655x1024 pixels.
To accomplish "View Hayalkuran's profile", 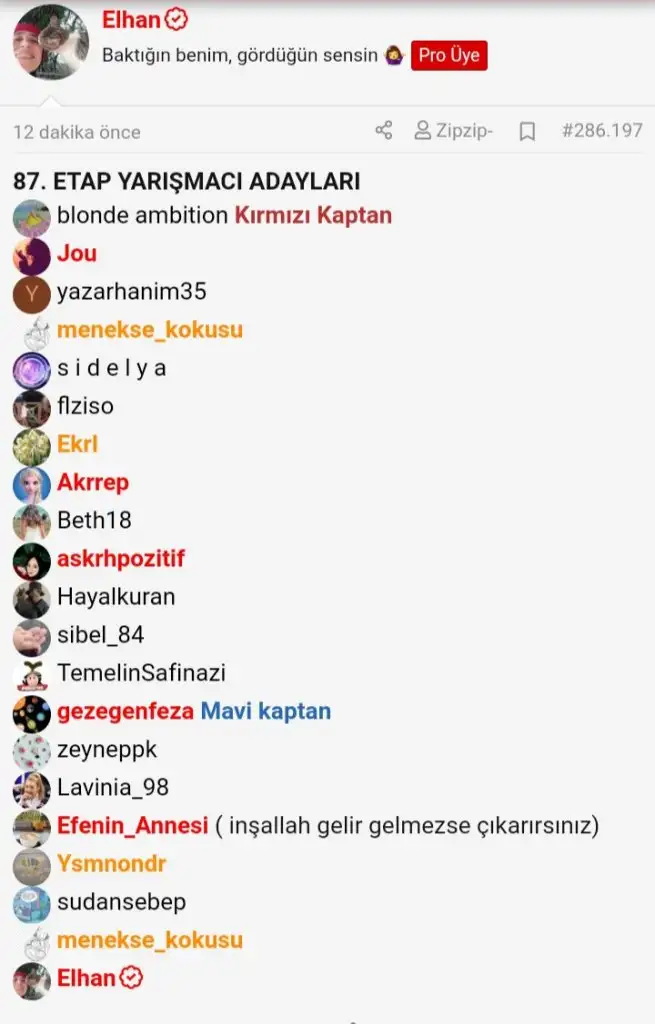I will pyautogui.click(x=116, y=596).
